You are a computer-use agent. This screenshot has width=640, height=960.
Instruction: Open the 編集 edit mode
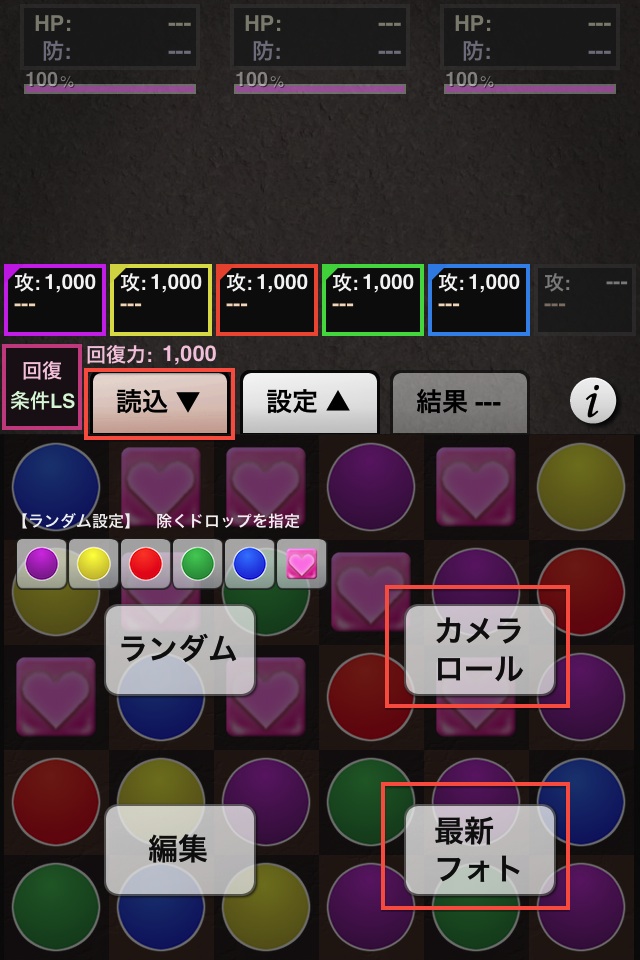(x=180, y=849)
